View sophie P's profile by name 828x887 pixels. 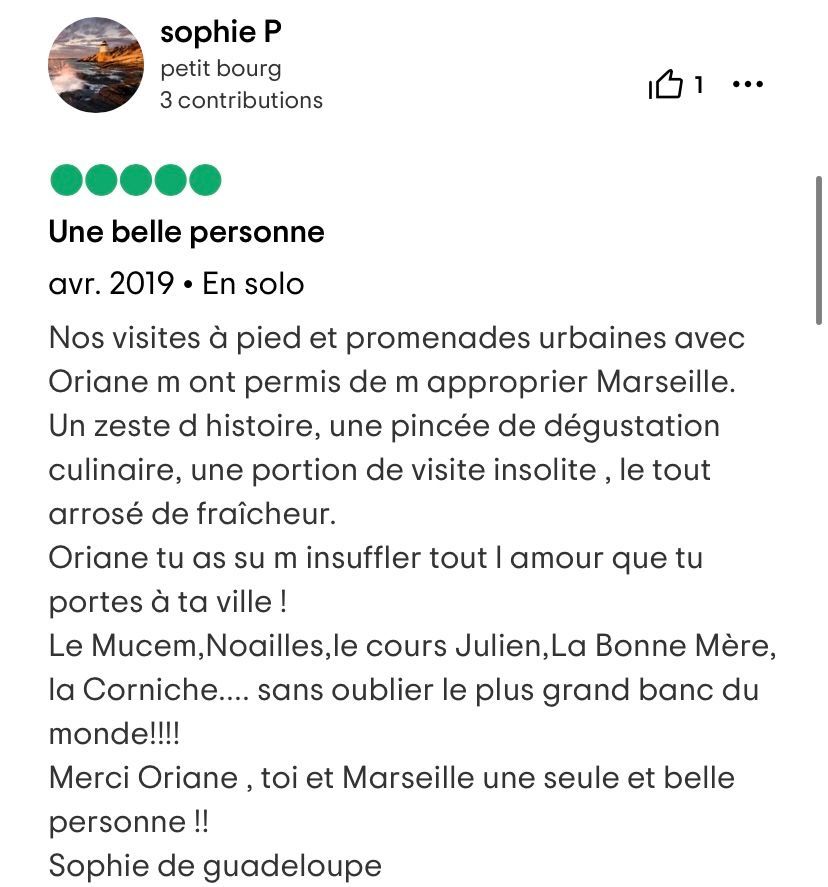[220, 33]
